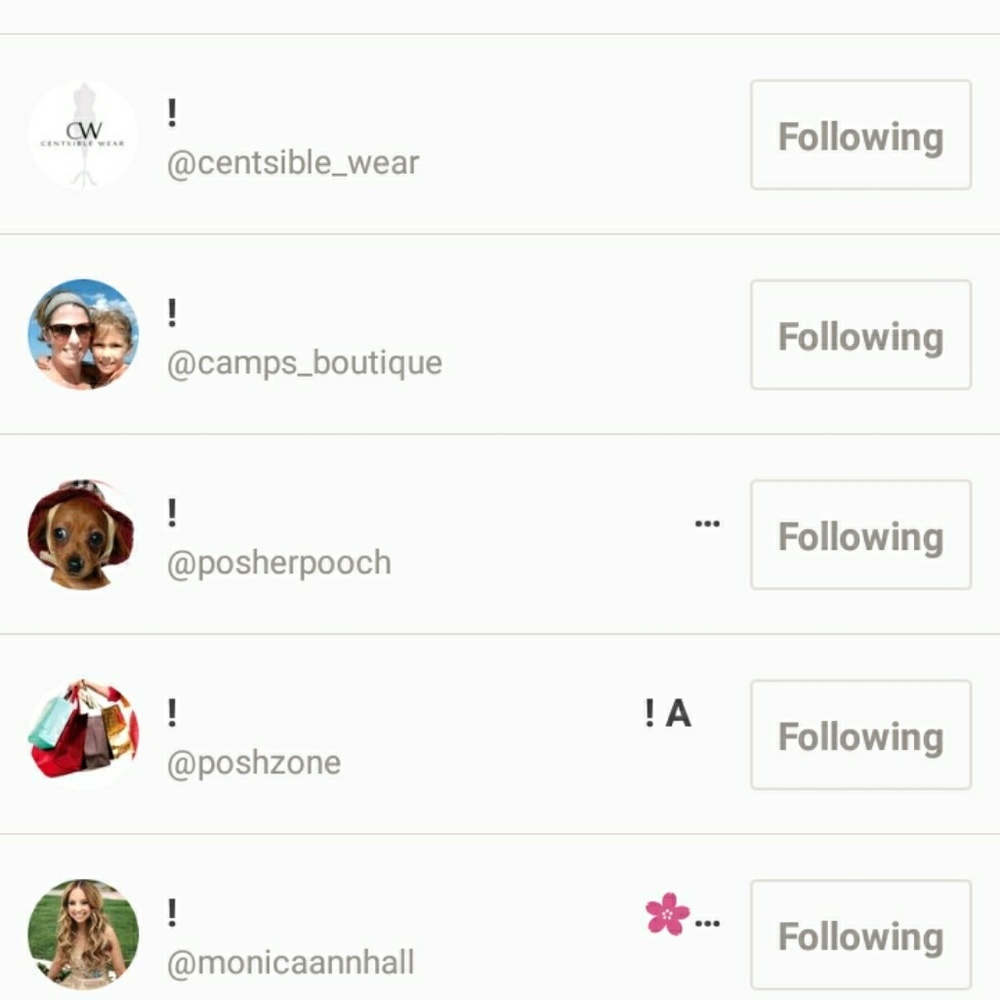Go to @poshzone's profile
This screenshot has width=1000, height=1000.
(x=253, y=763)
